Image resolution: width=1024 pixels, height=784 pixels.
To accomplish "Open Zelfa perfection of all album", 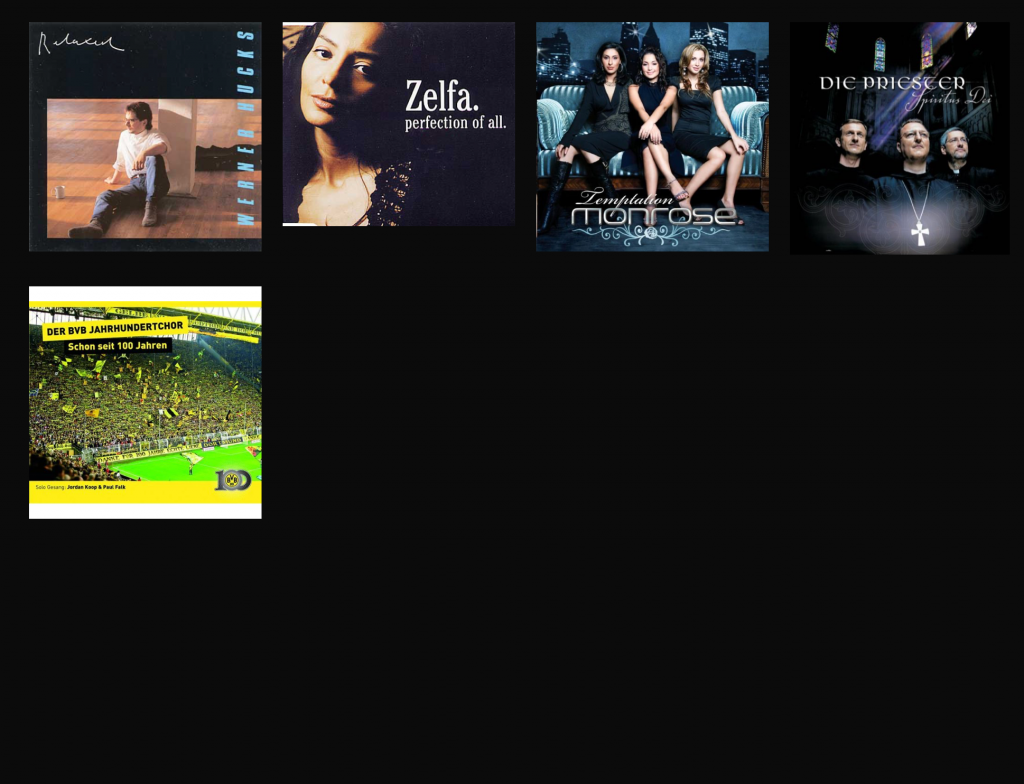I will click(x=398, y=124).
